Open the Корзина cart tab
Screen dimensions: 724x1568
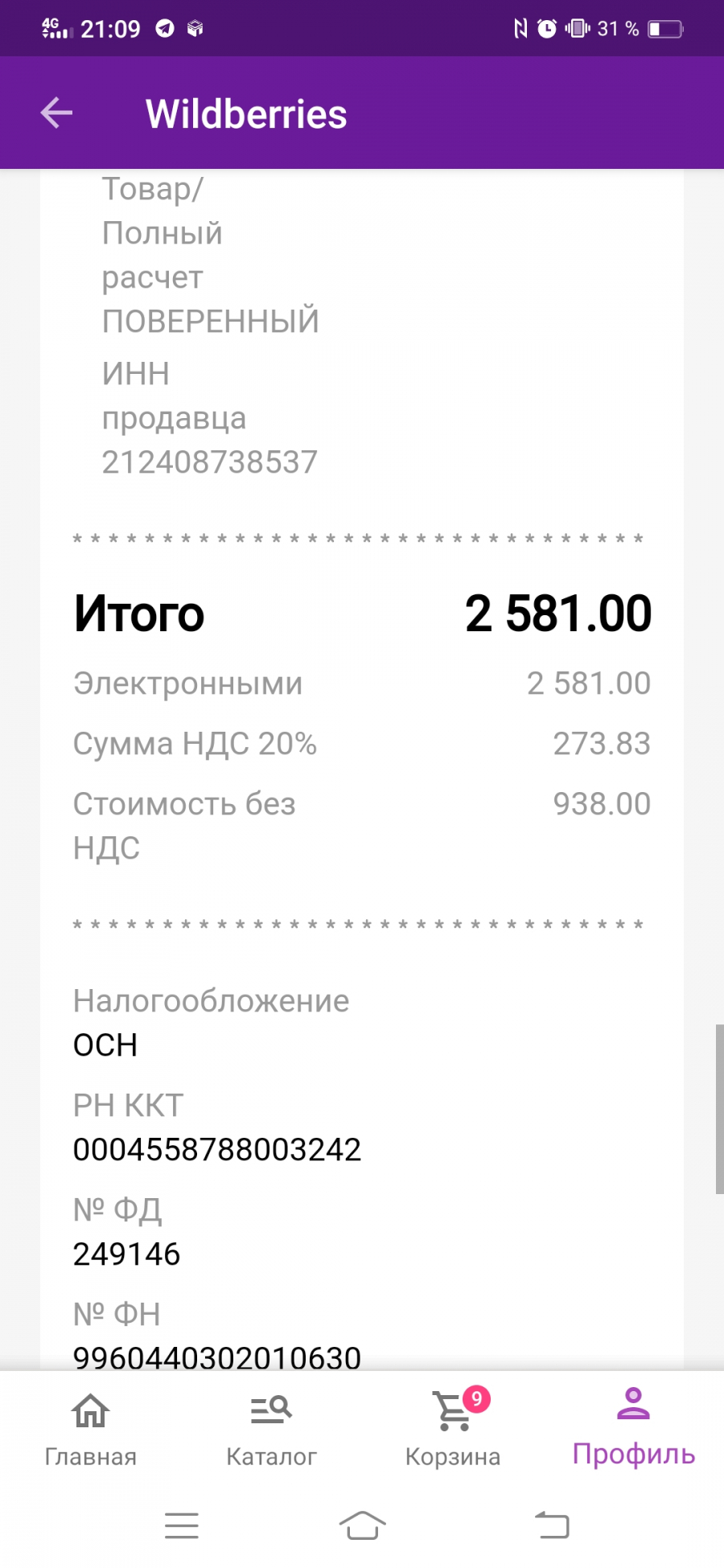[x=453, y=1428]
